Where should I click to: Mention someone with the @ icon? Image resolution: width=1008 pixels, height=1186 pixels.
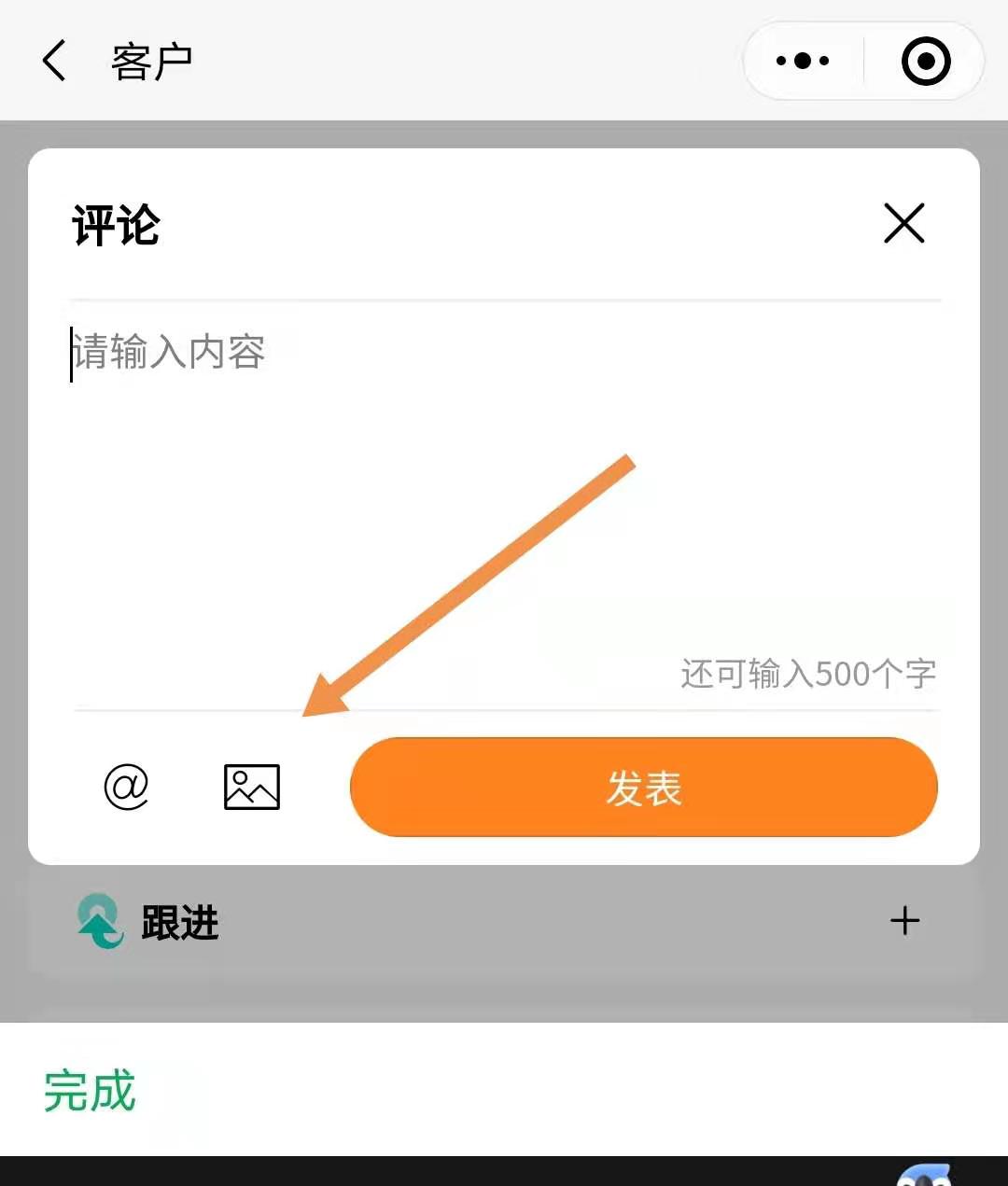[126, 787]
